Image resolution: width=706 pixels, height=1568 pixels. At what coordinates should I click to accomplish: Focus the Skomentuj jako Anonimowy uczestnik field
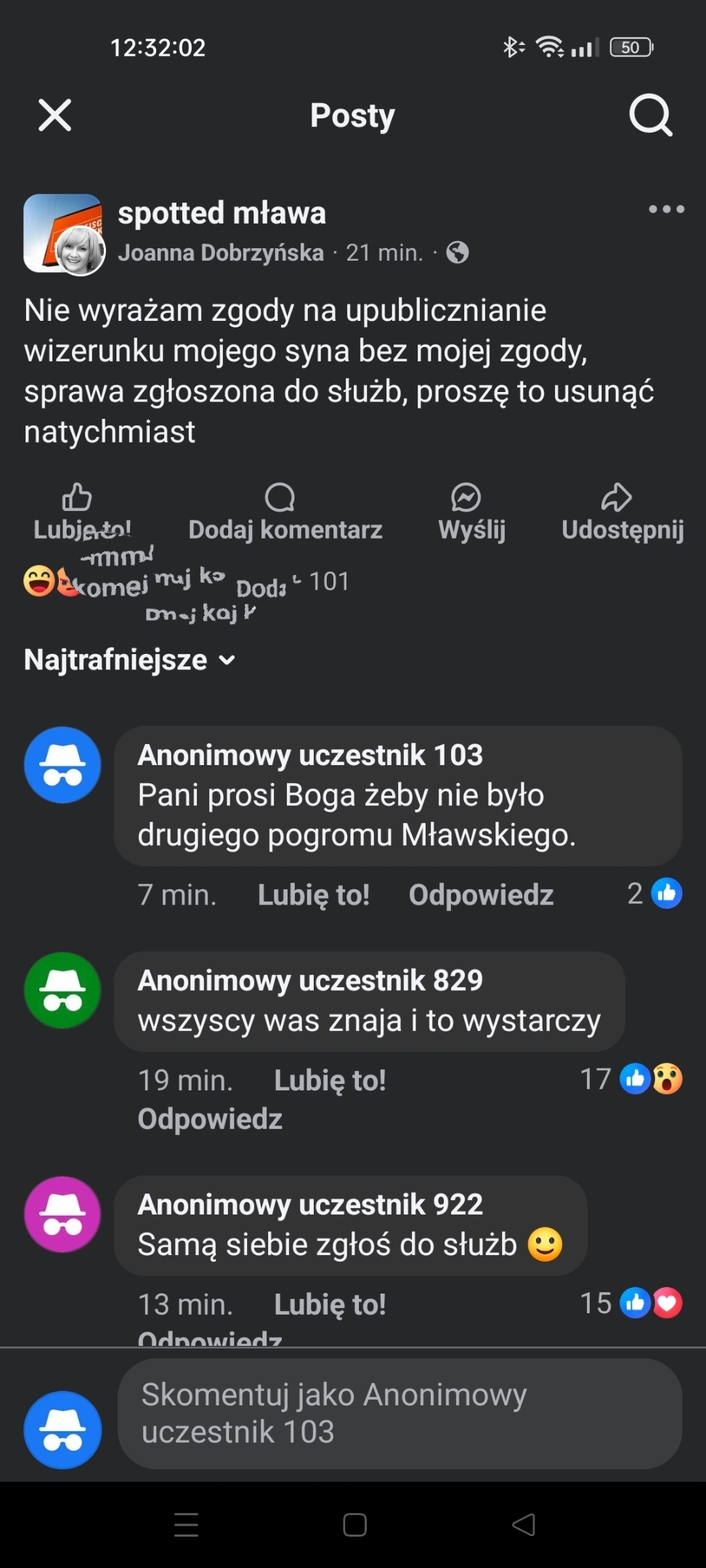pyautogui.click(x=399, y=1413)
